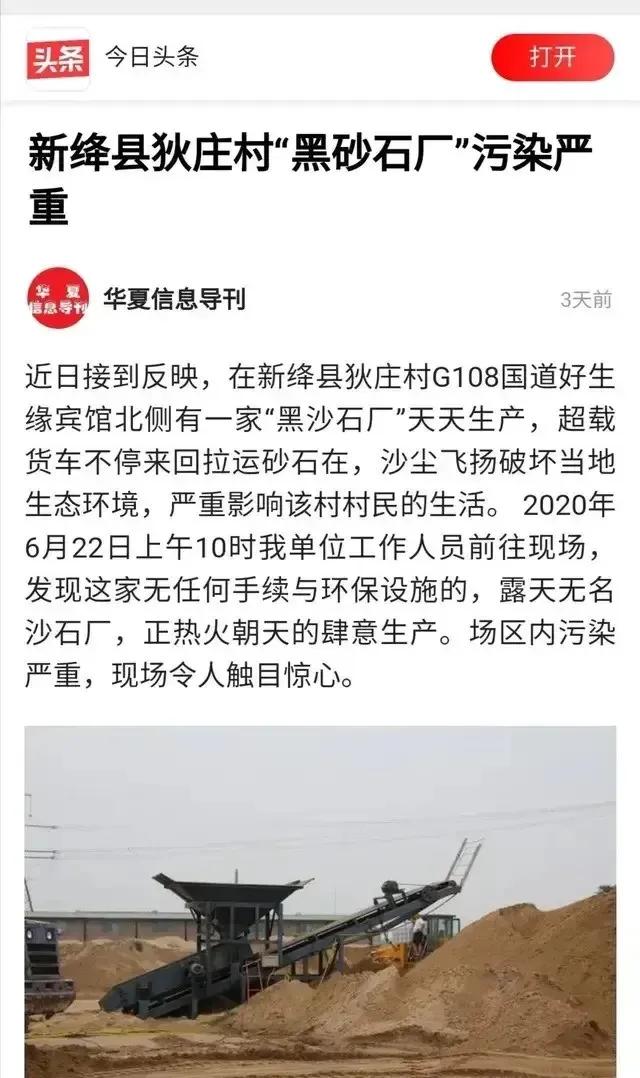View the sand plant photo
640x1078 pixels.
(x=320, y=900)
